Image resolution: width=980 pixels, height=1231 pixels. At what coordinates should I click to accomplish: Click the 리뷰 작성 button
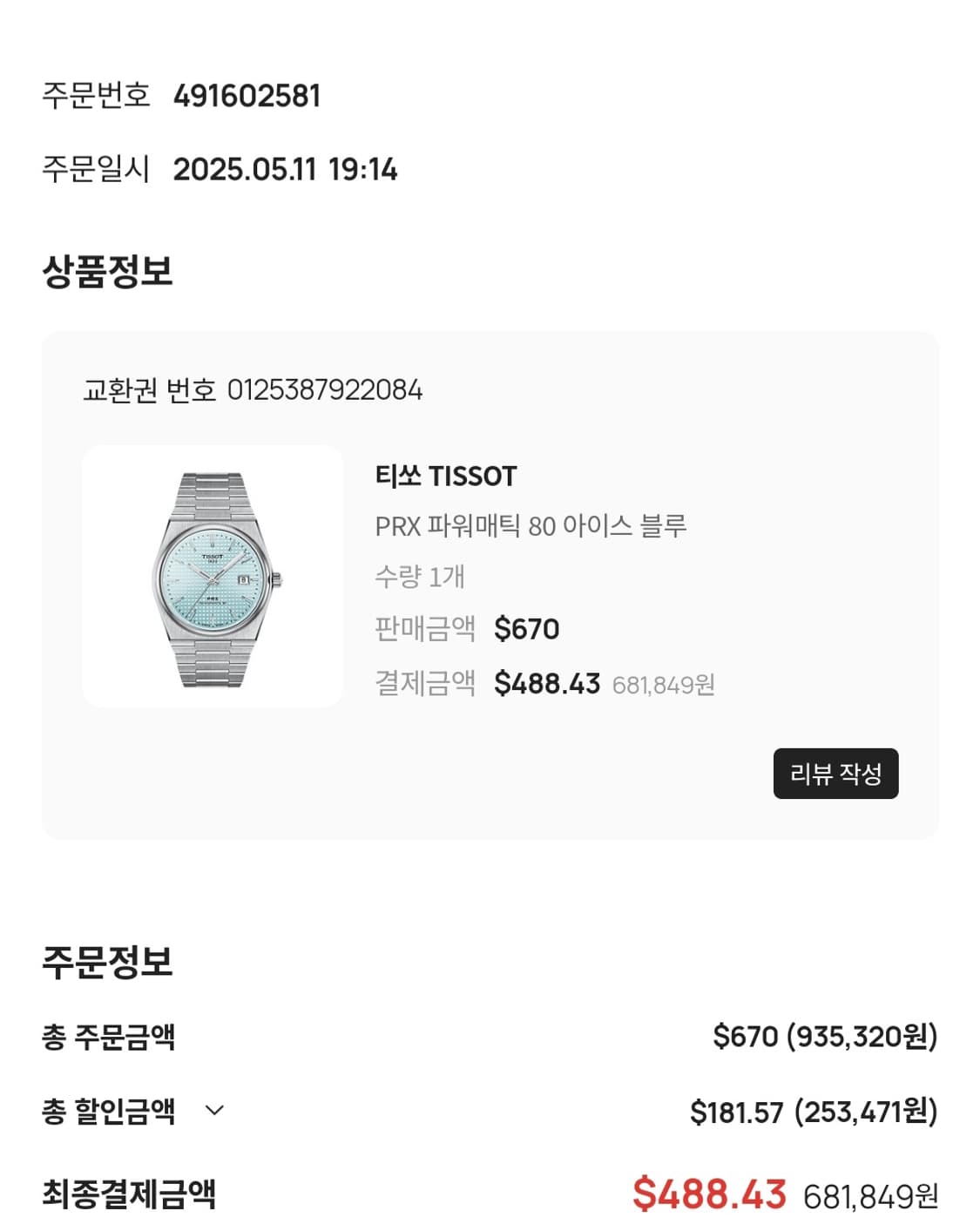pos(836,774)
